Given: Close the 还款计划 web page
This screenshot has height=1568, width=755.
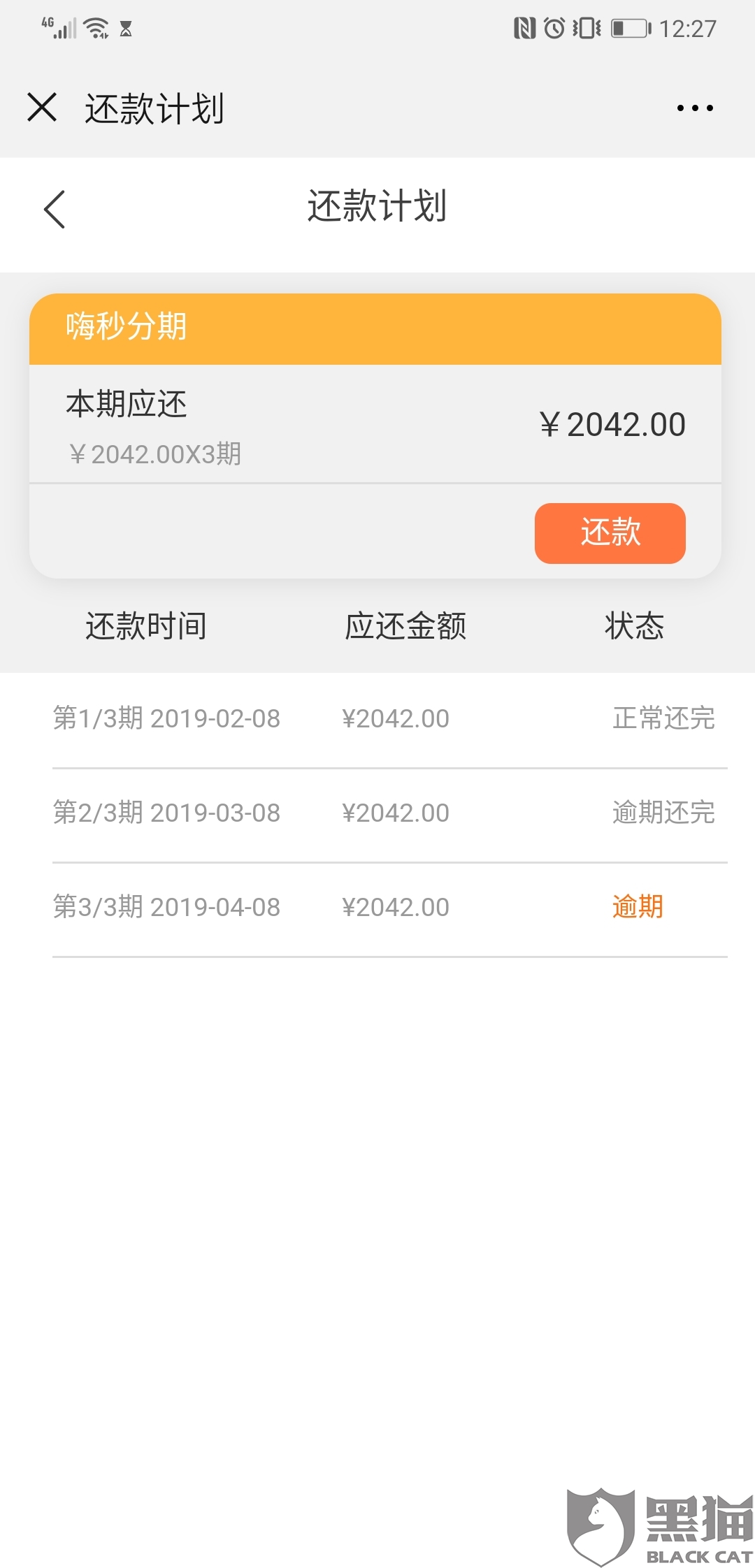Looking at the screenshot, I should coord(42,108).
